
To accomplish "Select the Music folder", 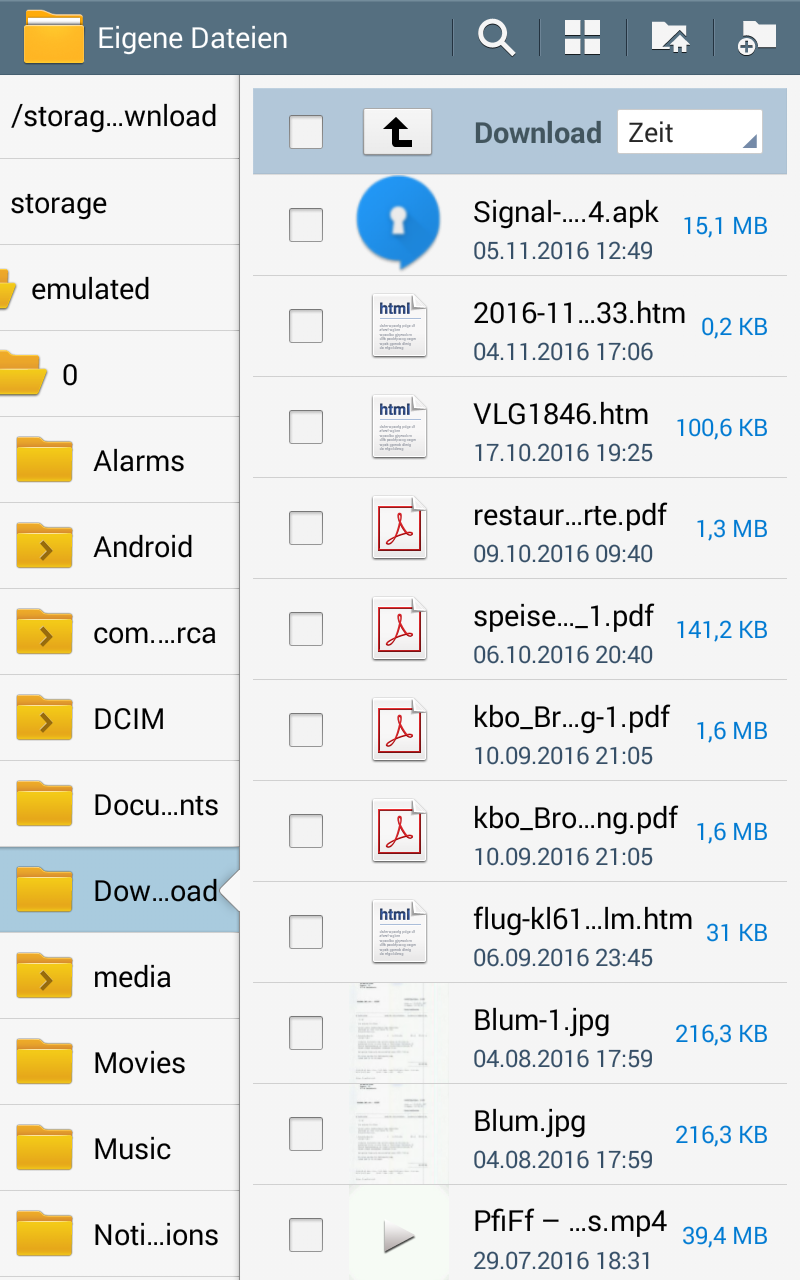I will pyautogui.click(x=132, y=1149).
